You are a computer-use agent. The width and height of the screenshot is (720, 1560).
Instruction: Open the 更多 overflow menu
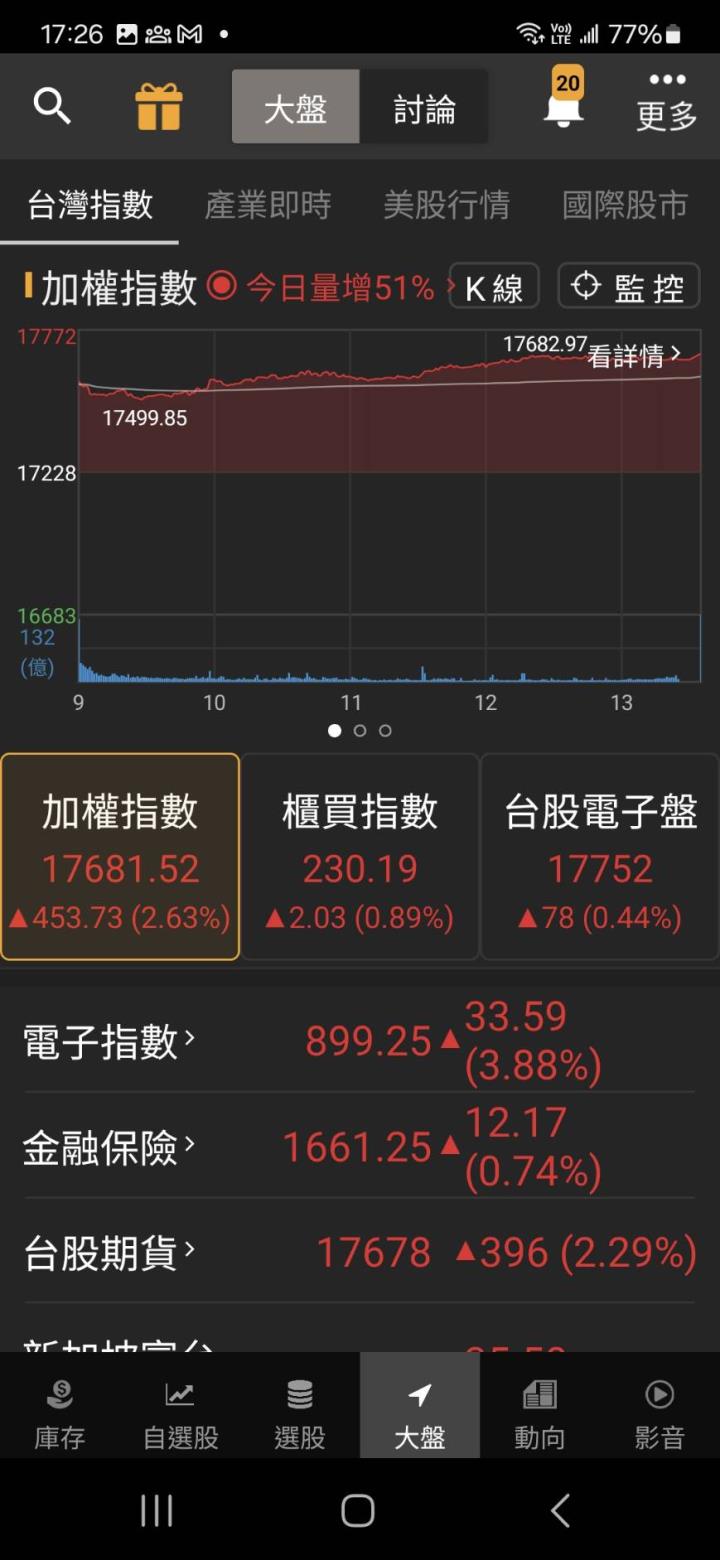667,102
